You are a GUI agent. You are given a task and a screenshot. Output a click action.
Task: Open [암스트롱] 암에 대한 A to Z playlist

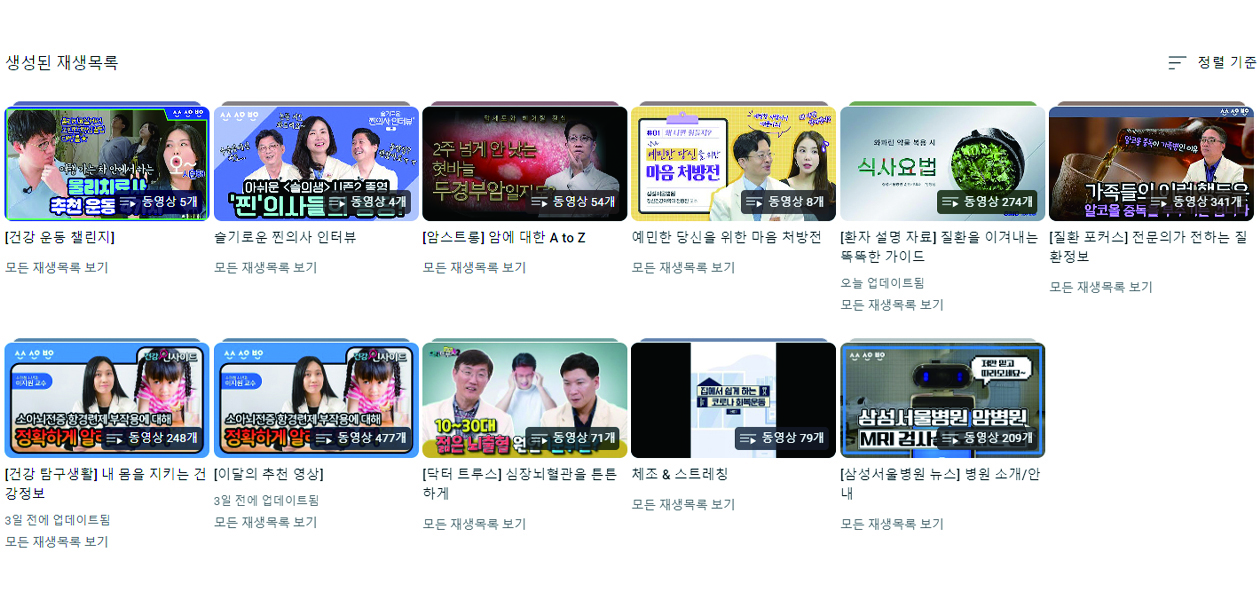pos(503,238)
